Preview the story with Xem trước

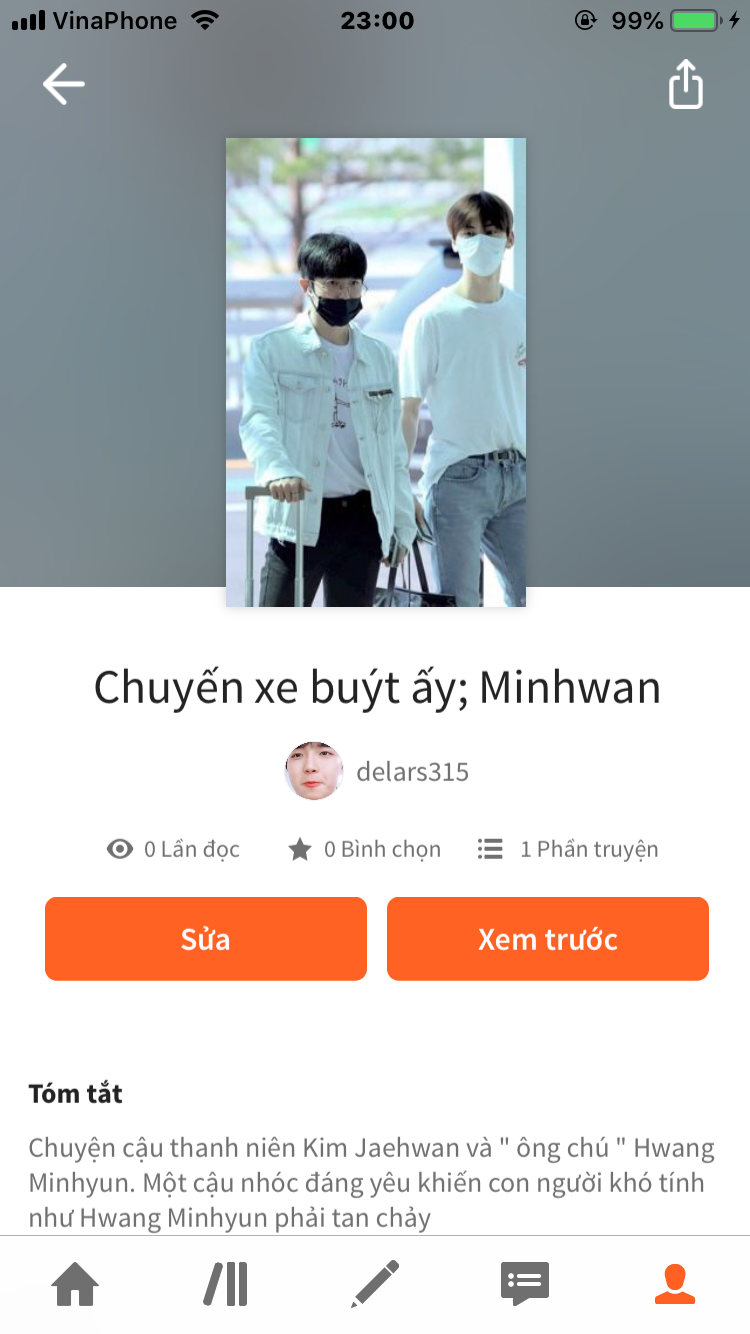548,939
